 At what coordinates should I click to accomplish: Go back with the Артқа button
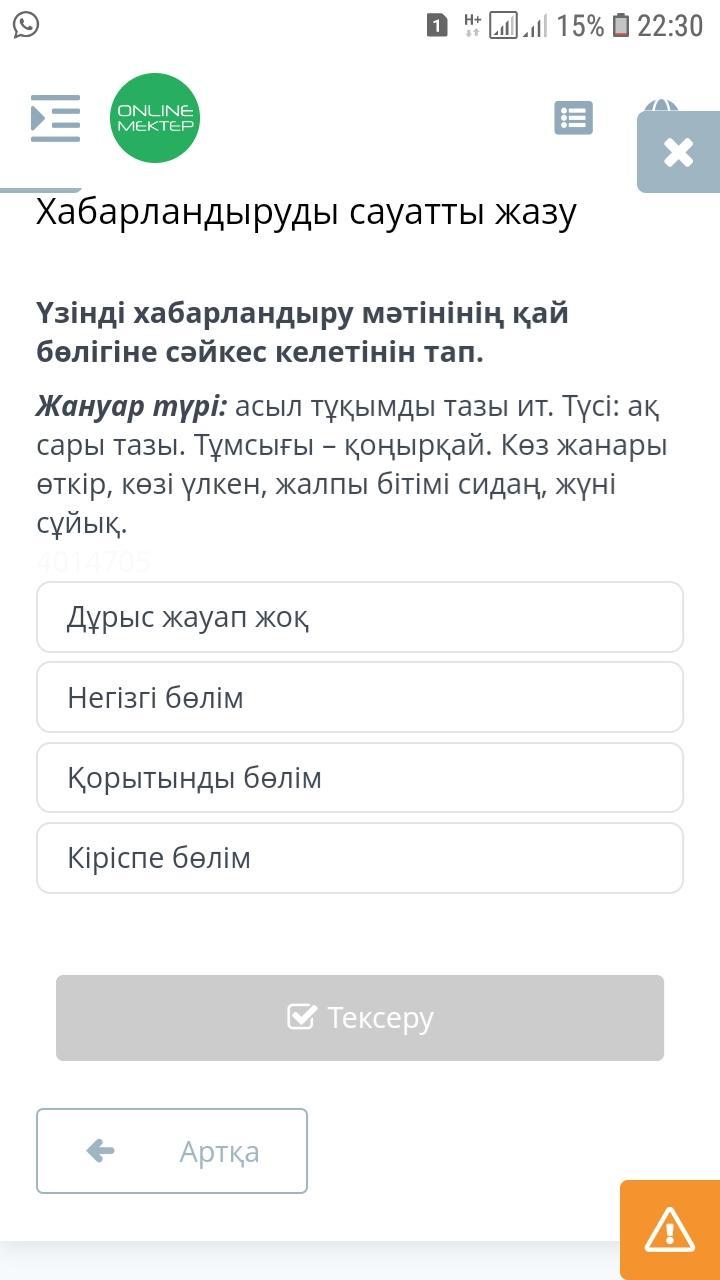pos(172,1151)
